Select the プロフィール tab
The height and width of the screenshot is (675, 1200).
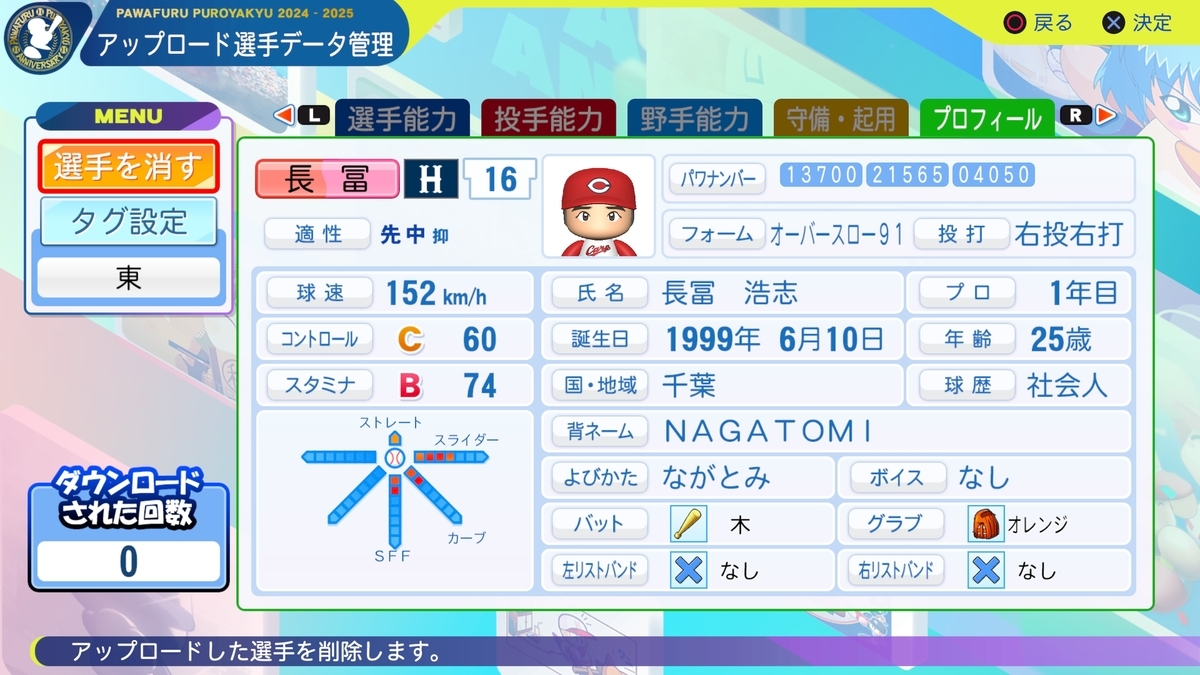(x=987, y=118)
